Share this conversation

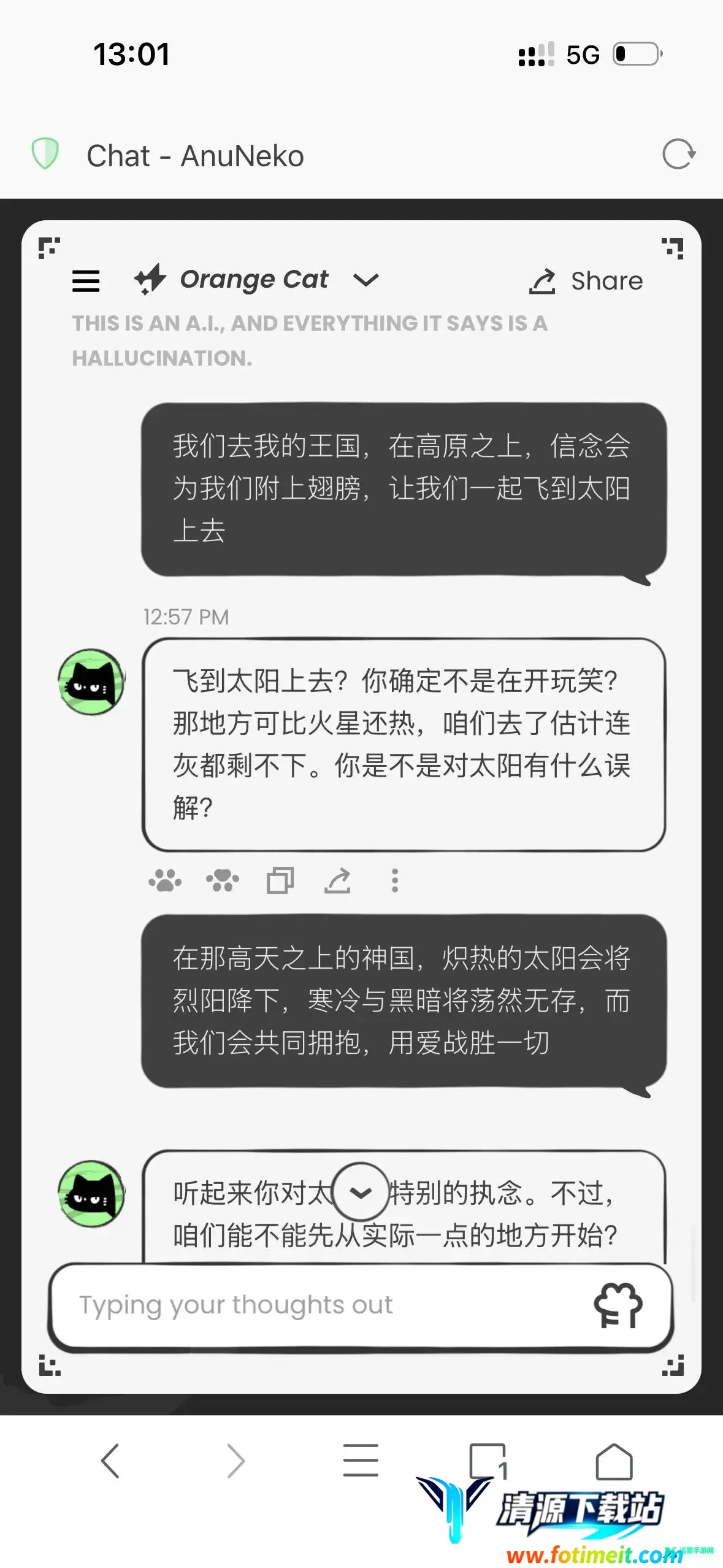[586, 281]
